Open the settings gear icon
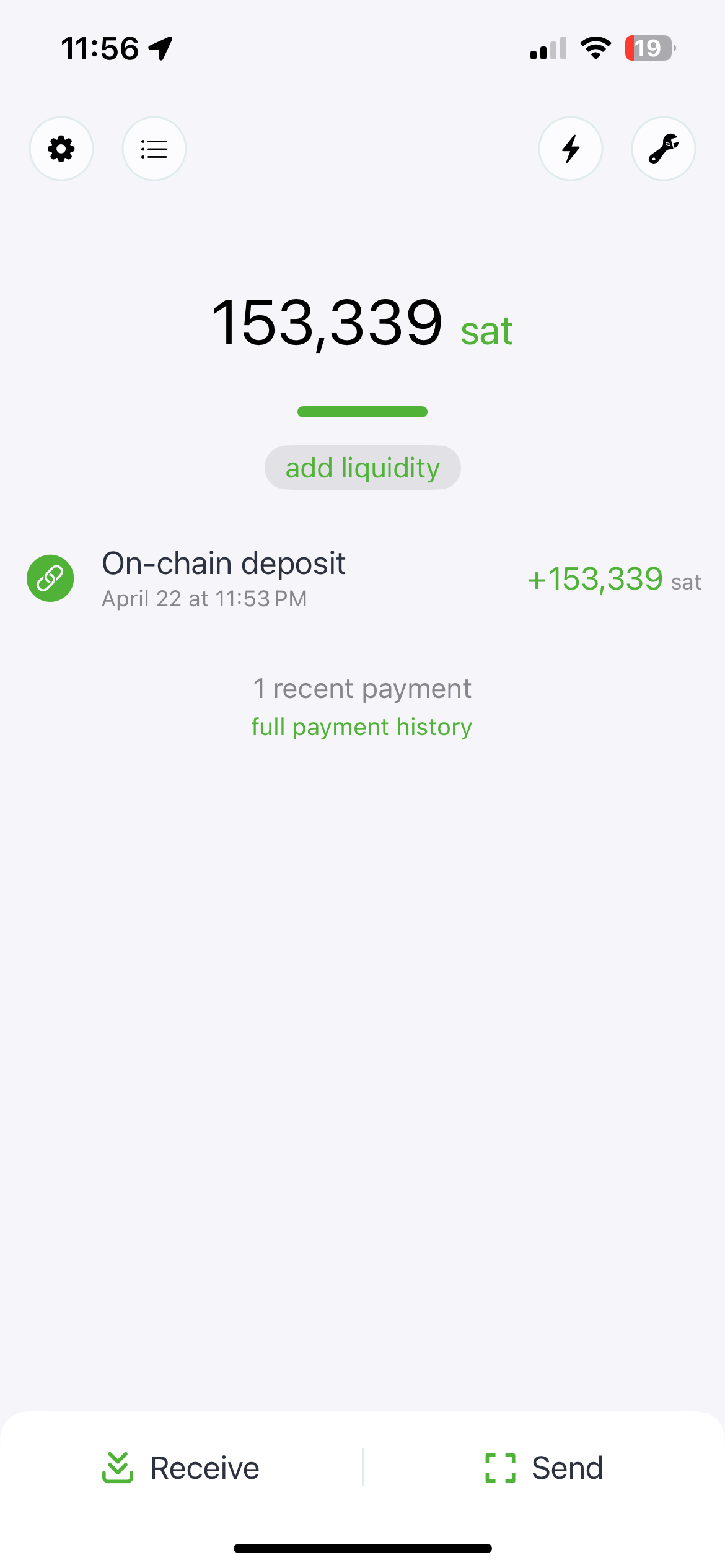The width and height of the screenshot is (725, 1568). [x=61, y=149]
